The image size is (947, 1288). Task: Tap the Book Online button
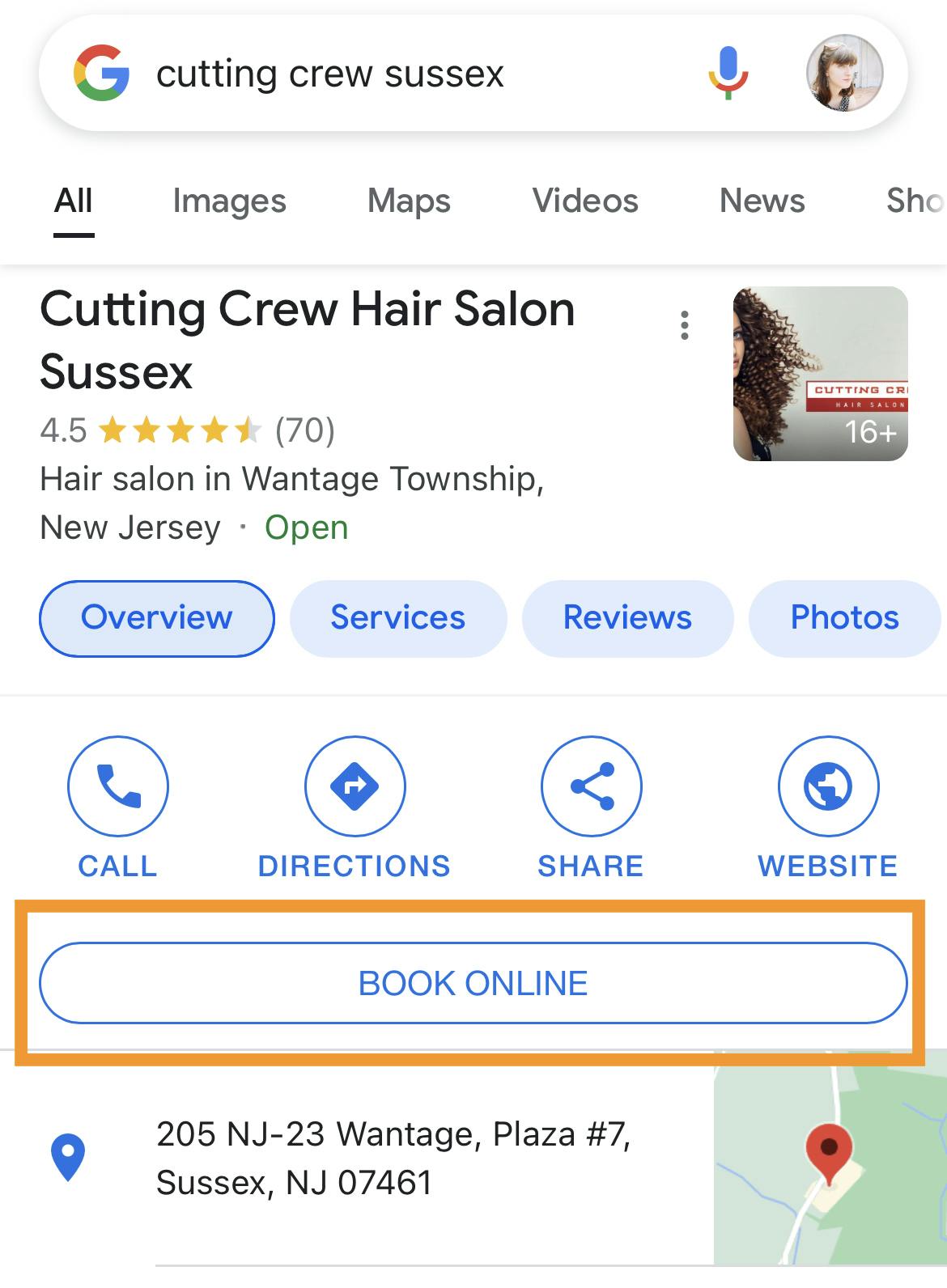tap(473, 983)
